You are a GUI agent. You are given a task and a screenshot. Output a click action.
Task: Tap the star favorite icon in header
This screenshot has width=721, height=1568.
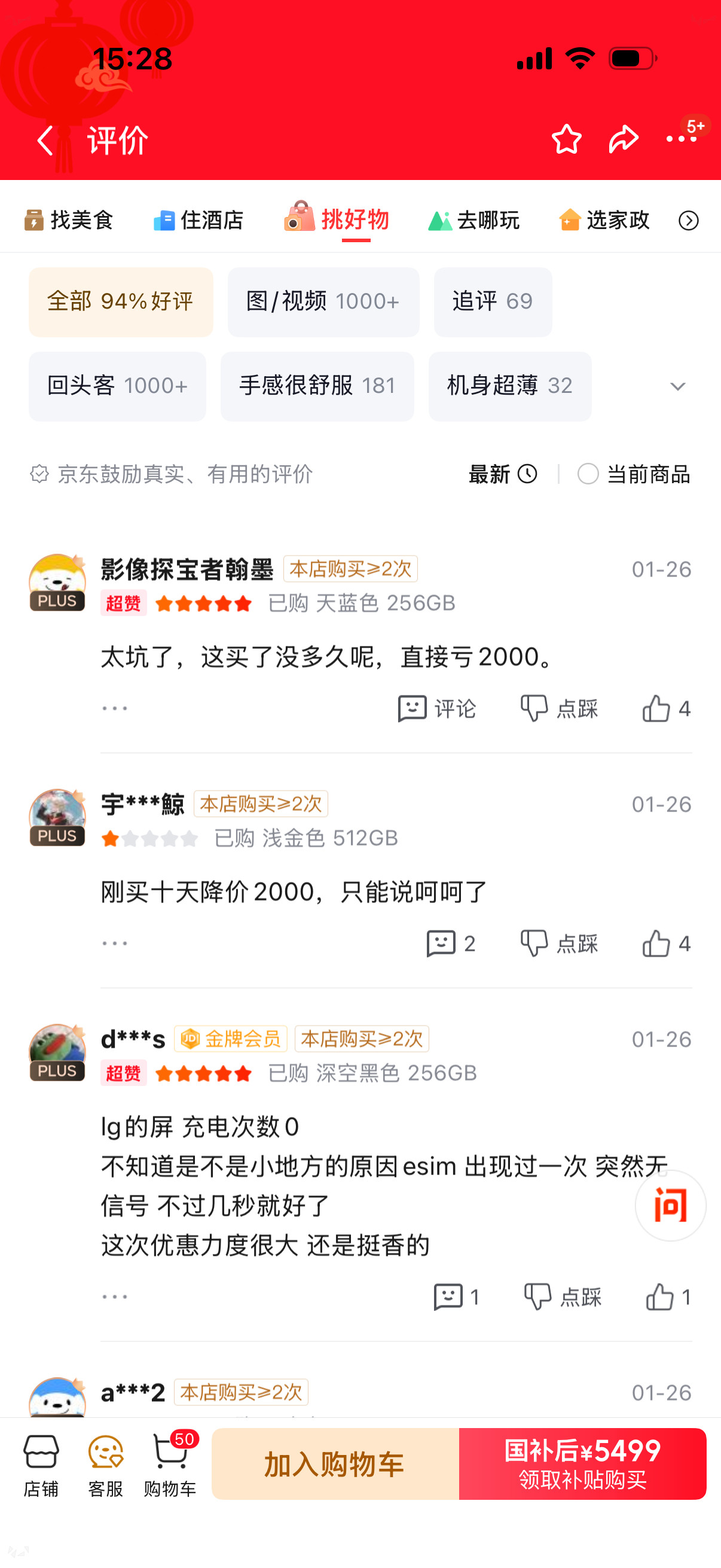tap(566, 139)
